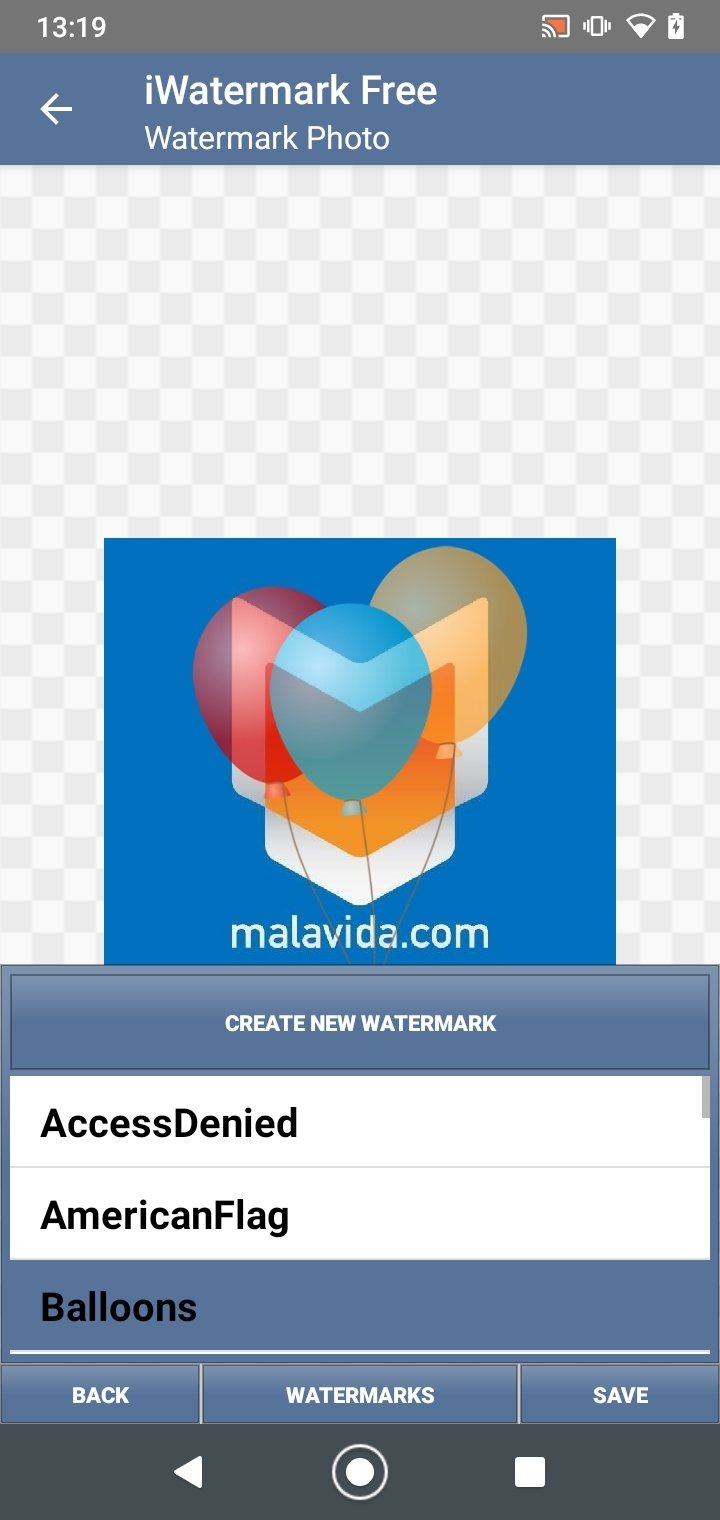Tap the Back button in bottom bar

pos(100,1394)
